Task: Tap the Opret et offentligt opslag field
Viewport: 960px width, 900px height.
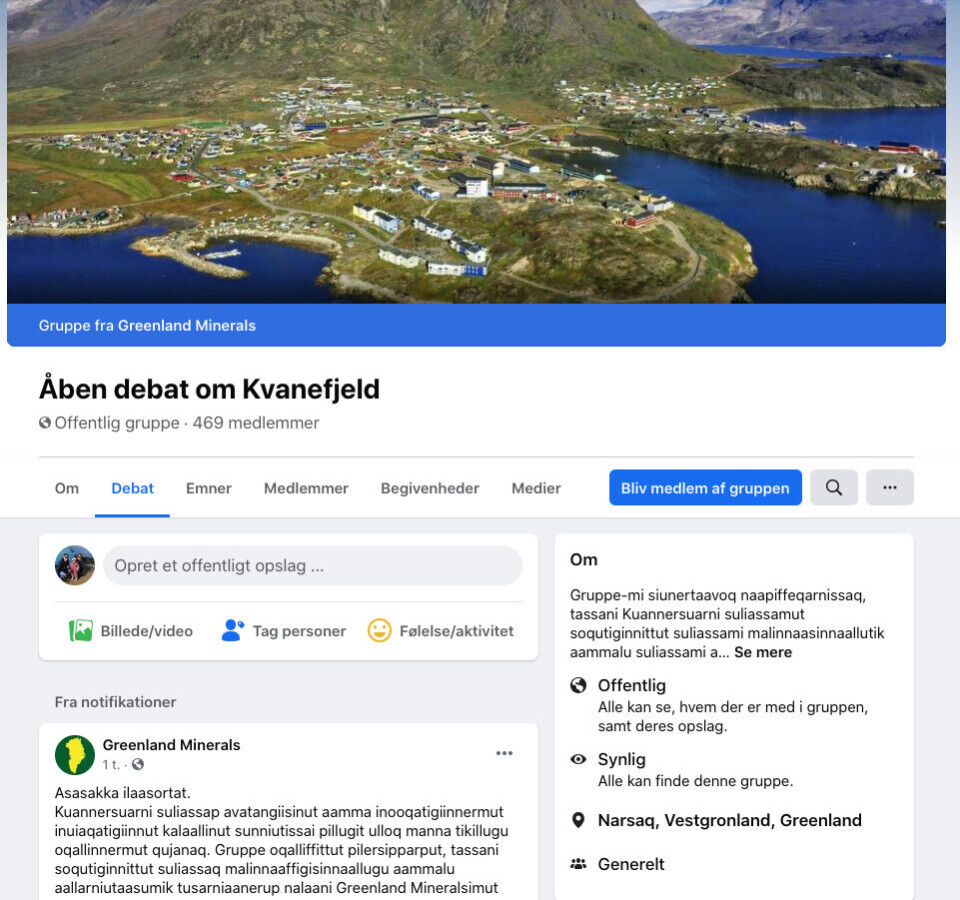Action: click(x=312, y=565)
